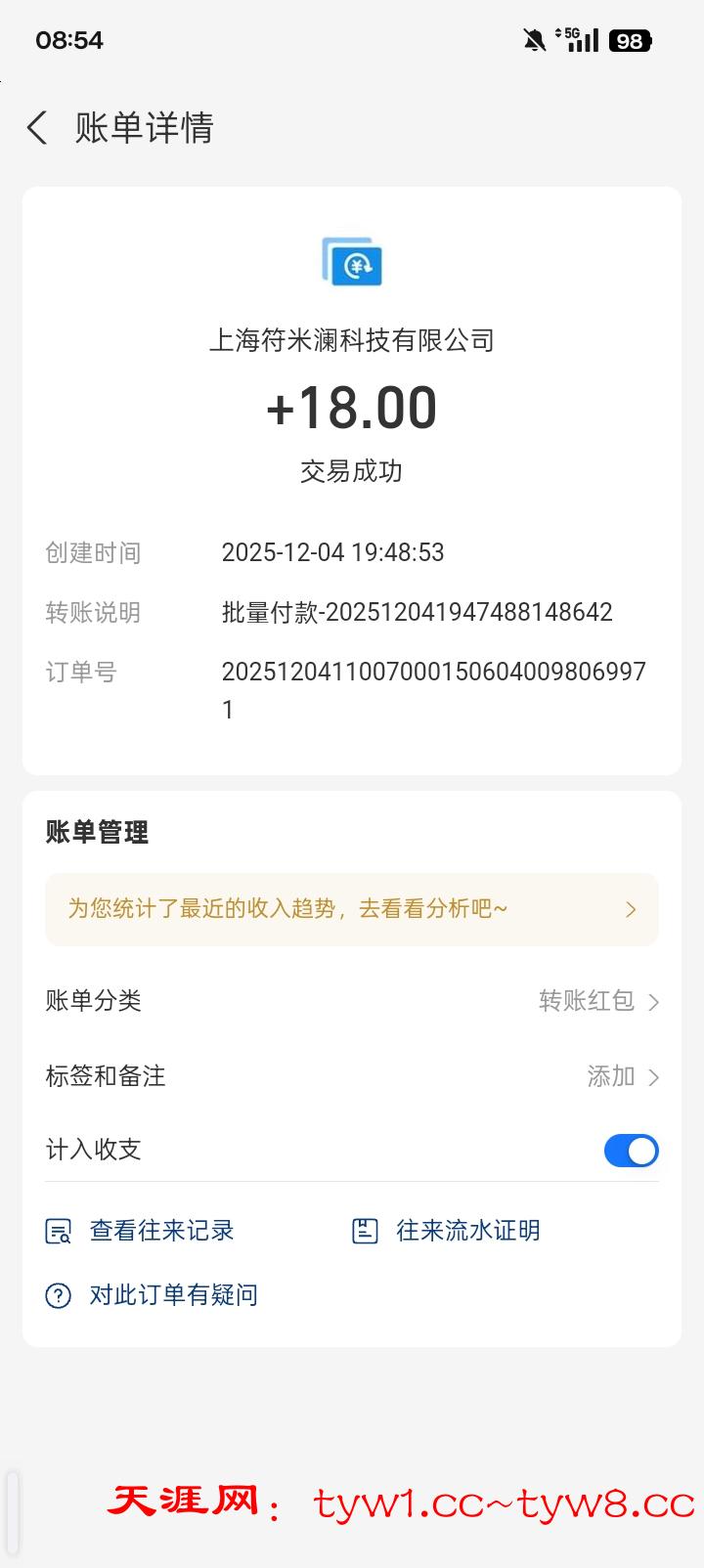Open the income trend analysis banner
This screenshot has width=704, height=1568.
pyautogui.click(x=352, y=909)
